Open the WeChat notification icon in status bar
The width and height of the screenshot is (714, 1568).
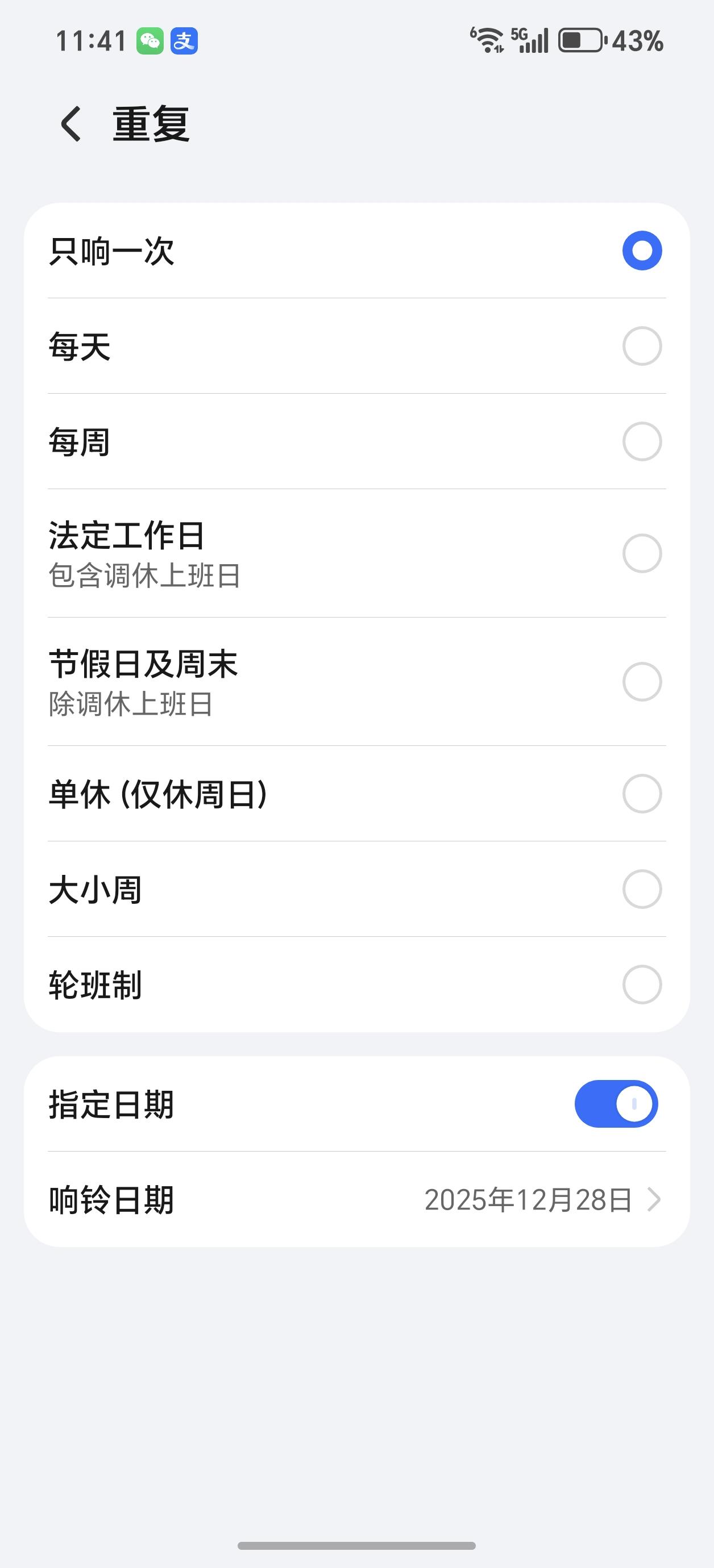coord(151,40)
